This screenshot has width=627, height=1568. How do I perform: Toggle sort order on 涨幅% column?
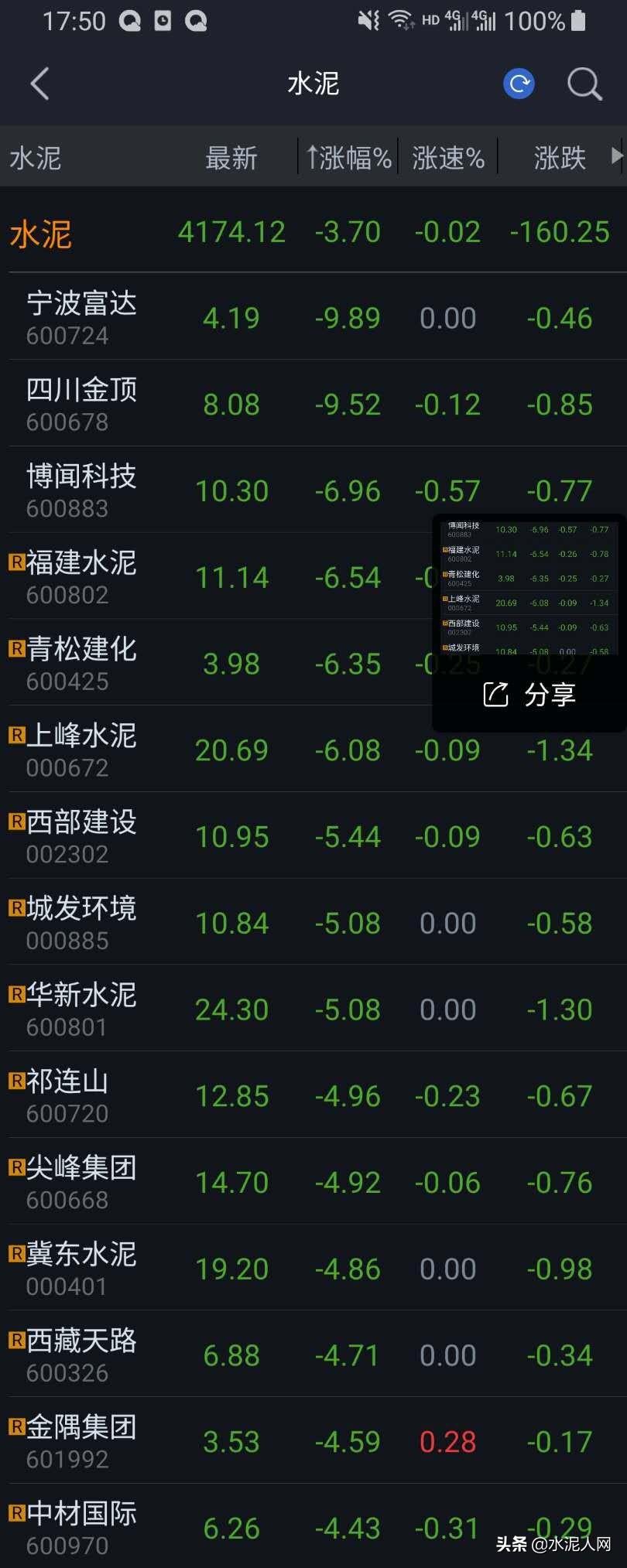pyautogui.click(x=352, y=156)
